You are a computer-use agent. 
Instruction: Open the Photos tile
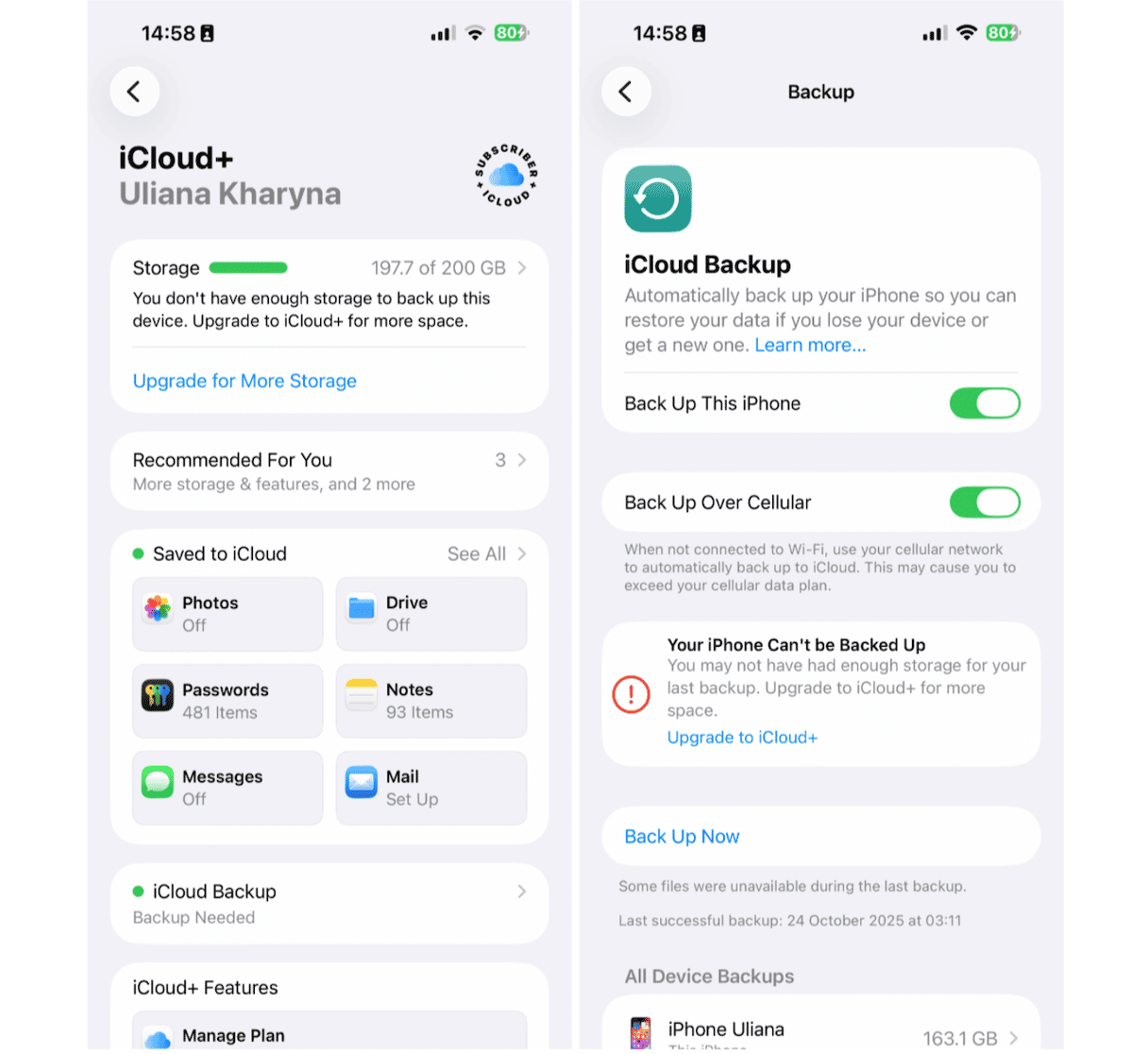pos(228,614)
